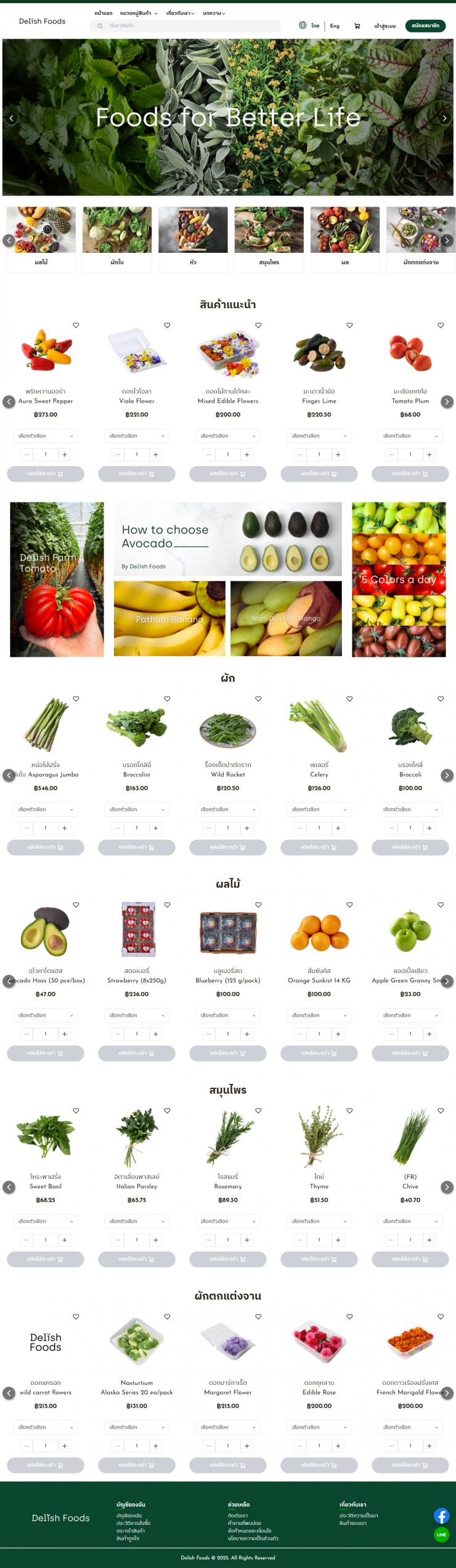
Task: Switch language to Eng
Action: pyautogui.click(x=335, y=26)
